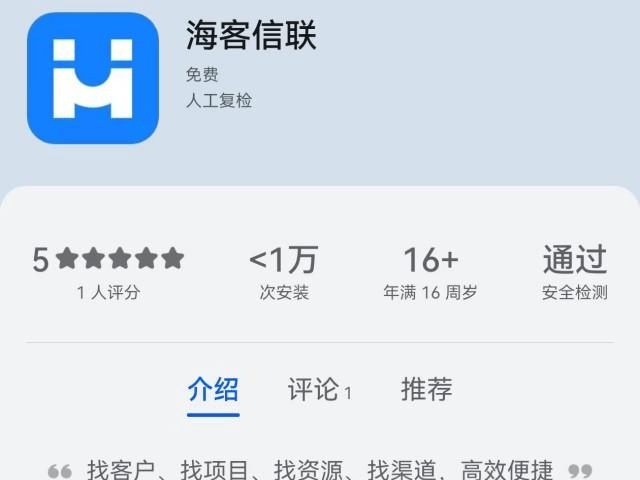This screenshot has height=480, width=640.
Task: Switch to the 介绍 tab
Action: (x=213, y=389)
